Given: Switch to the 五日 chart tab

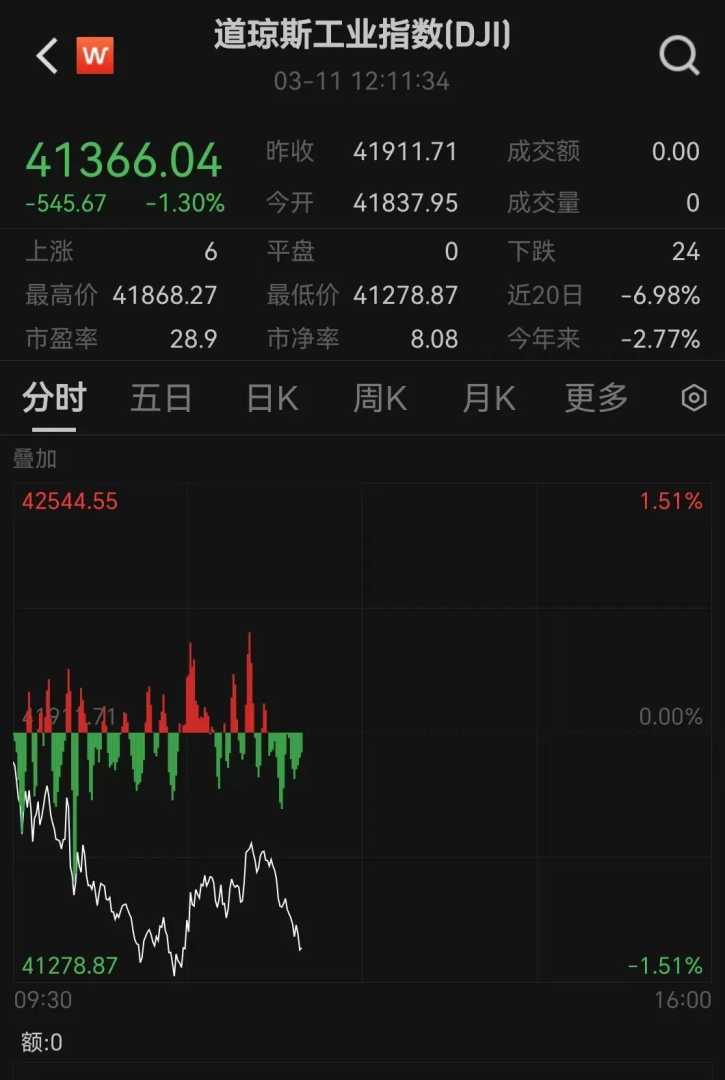Looking at the screenshot, I should [161, 398].
